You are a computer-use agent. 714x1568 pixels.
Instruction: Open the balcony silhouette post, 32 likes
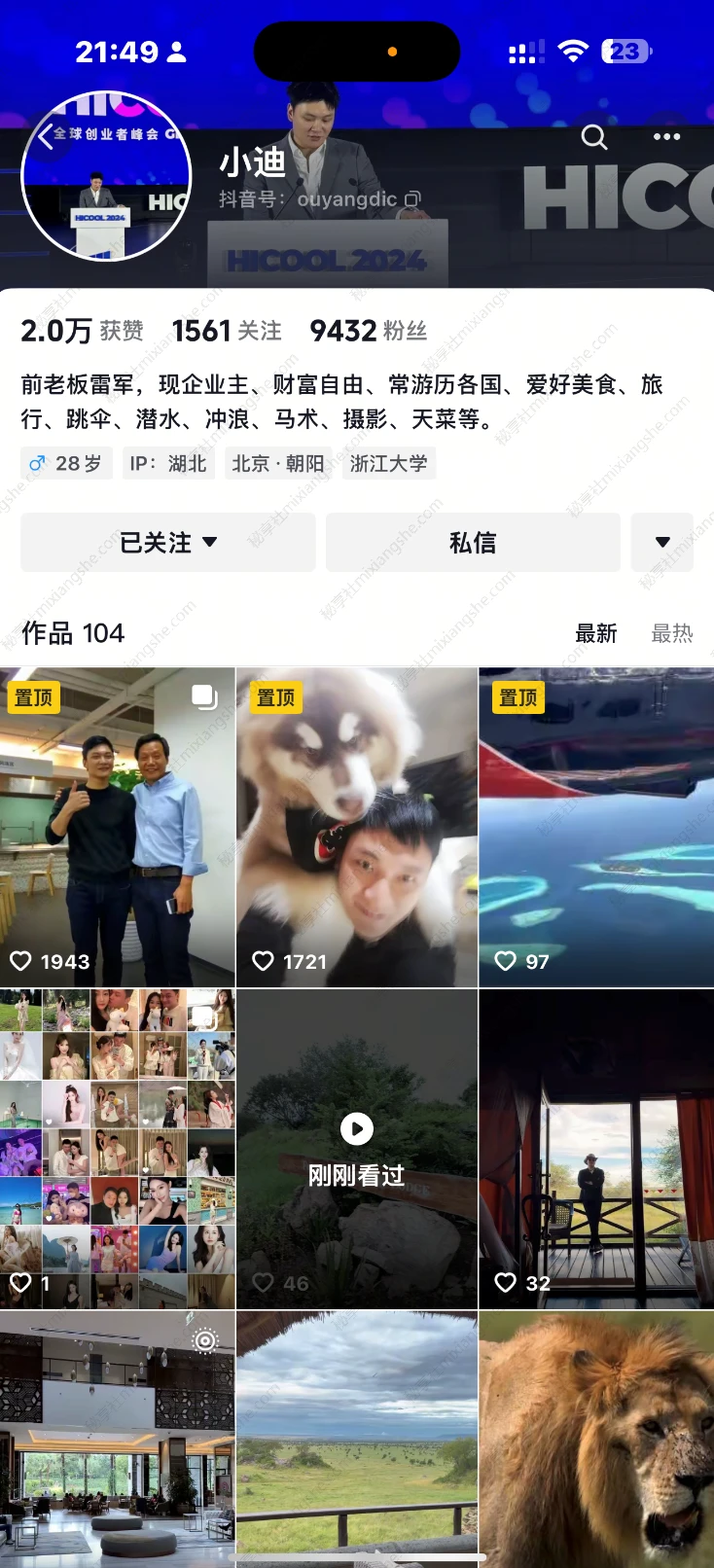596,1148
